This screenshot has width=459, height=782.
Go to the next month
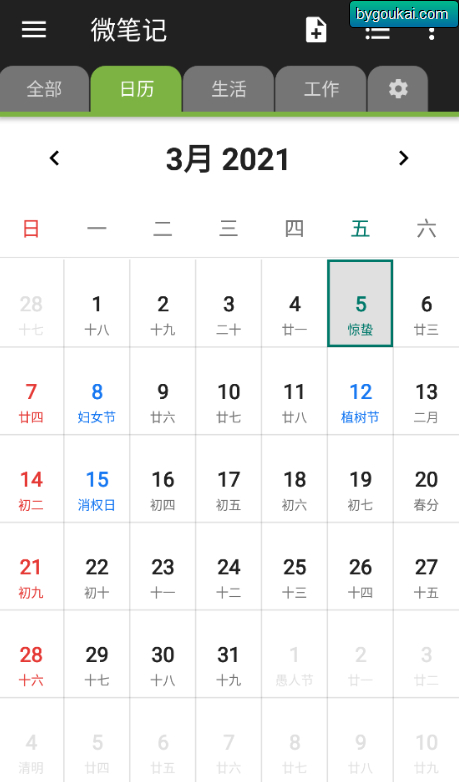(x=404, y=158)
